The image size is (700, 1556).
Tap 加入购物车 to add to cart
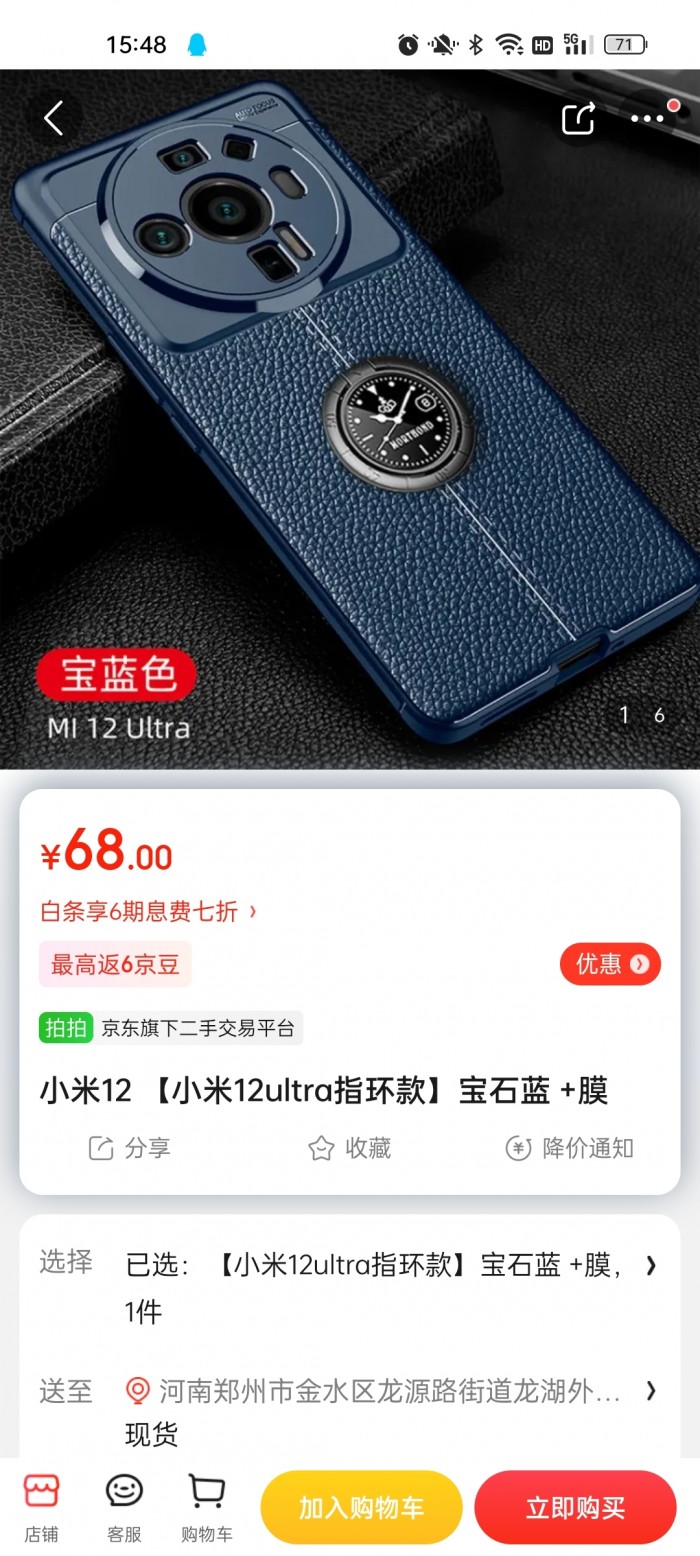click(361, 1507)
